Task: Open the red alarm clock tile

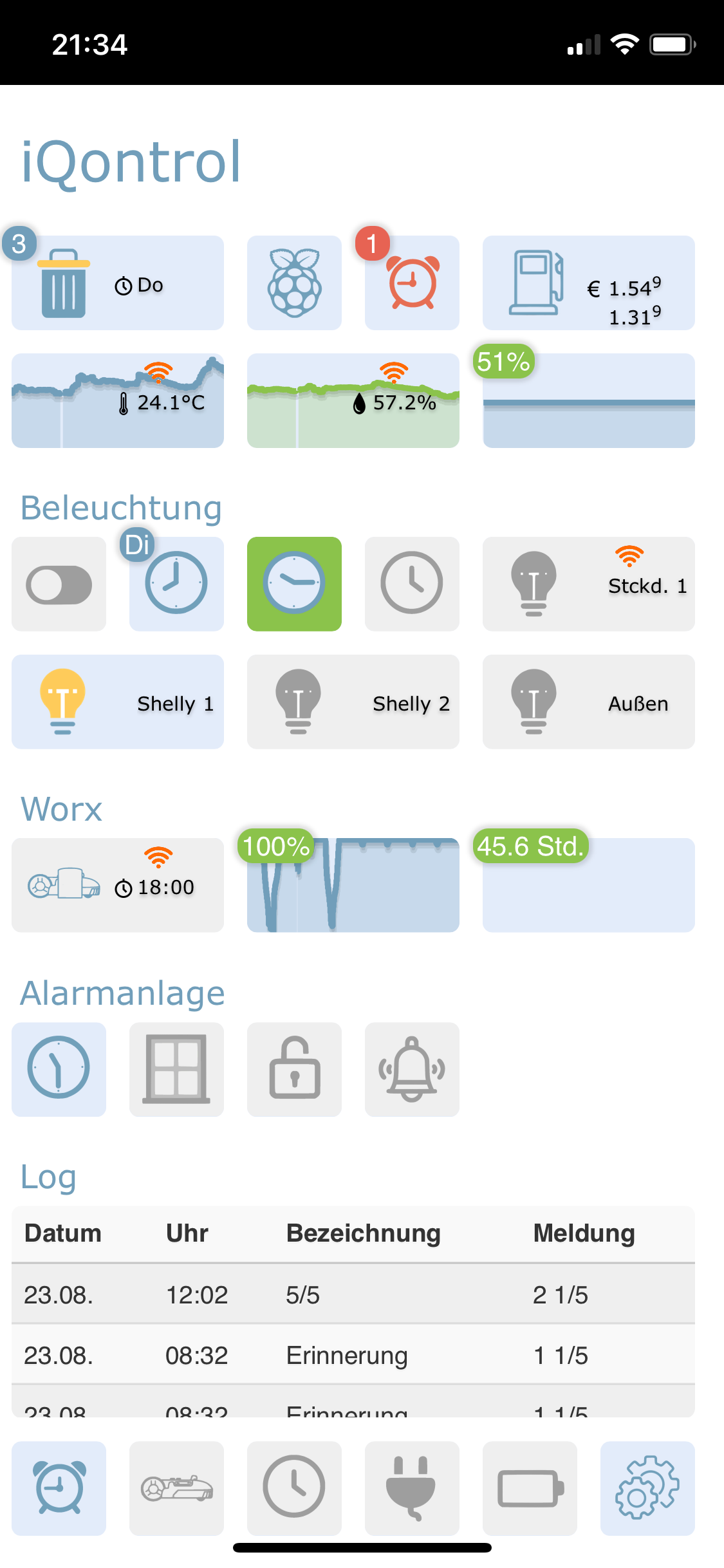Action: click(412, 283)
